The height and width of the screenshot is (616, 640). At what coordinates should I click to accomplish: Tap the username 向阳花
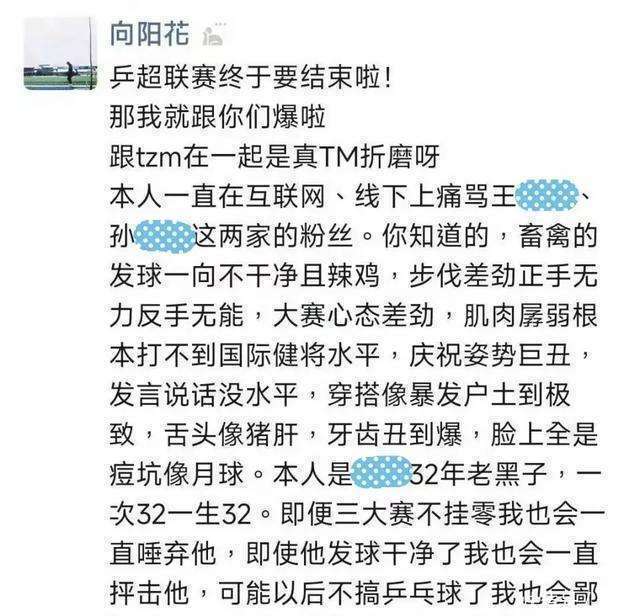pos(149,35)
